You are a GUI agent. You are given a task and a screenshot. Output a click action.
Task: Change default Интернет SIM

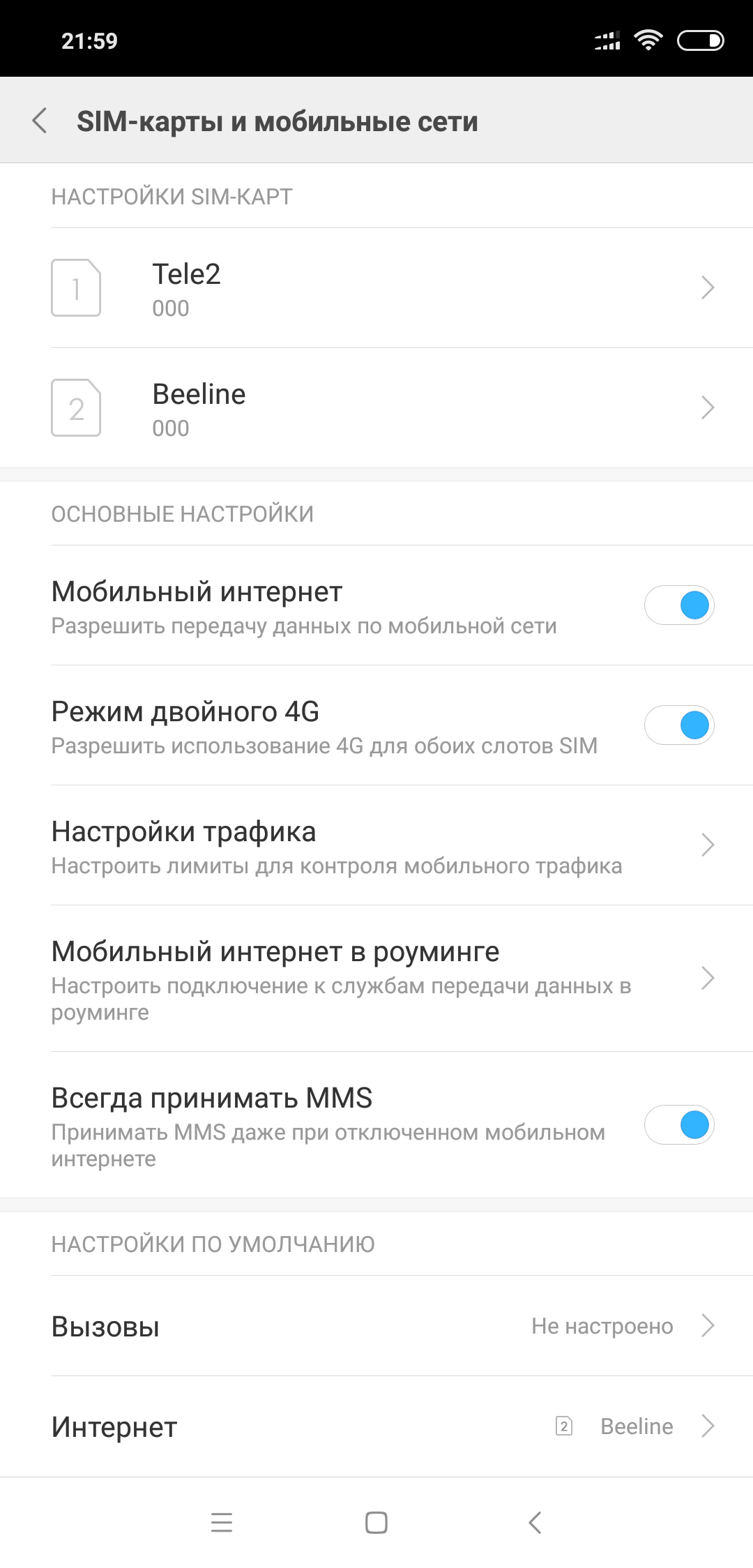tap(376, 1426)
